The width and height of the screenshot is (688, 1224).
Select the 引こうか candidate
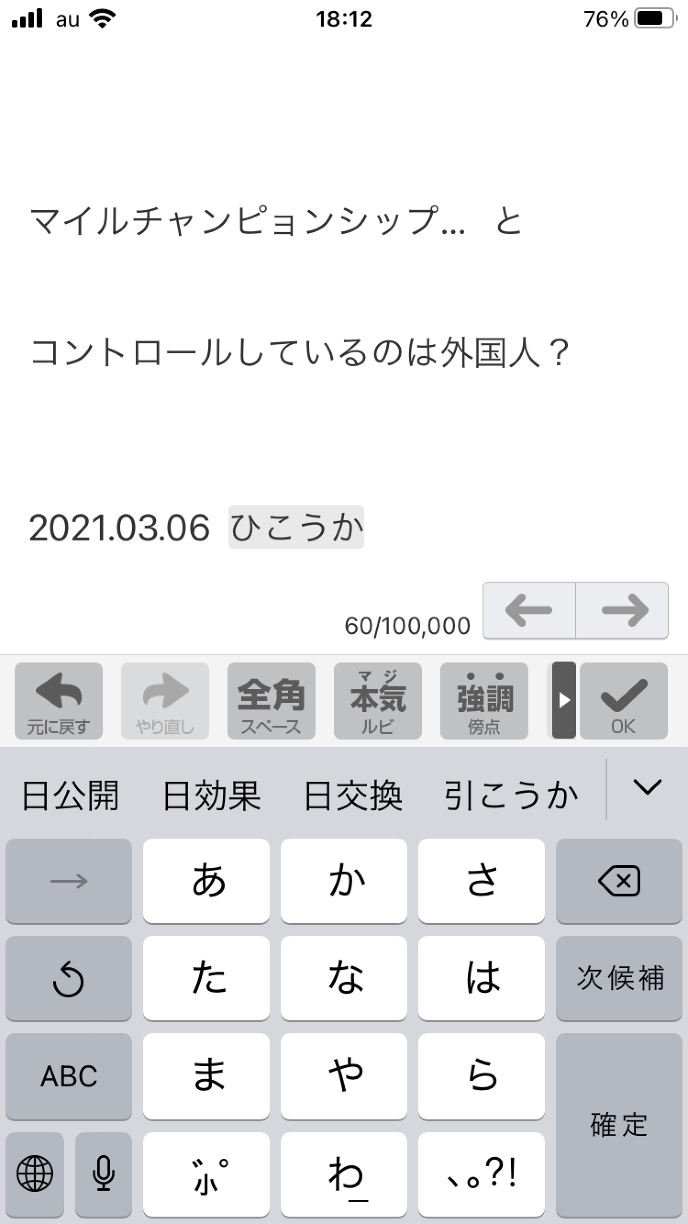(x=511, y=796)
